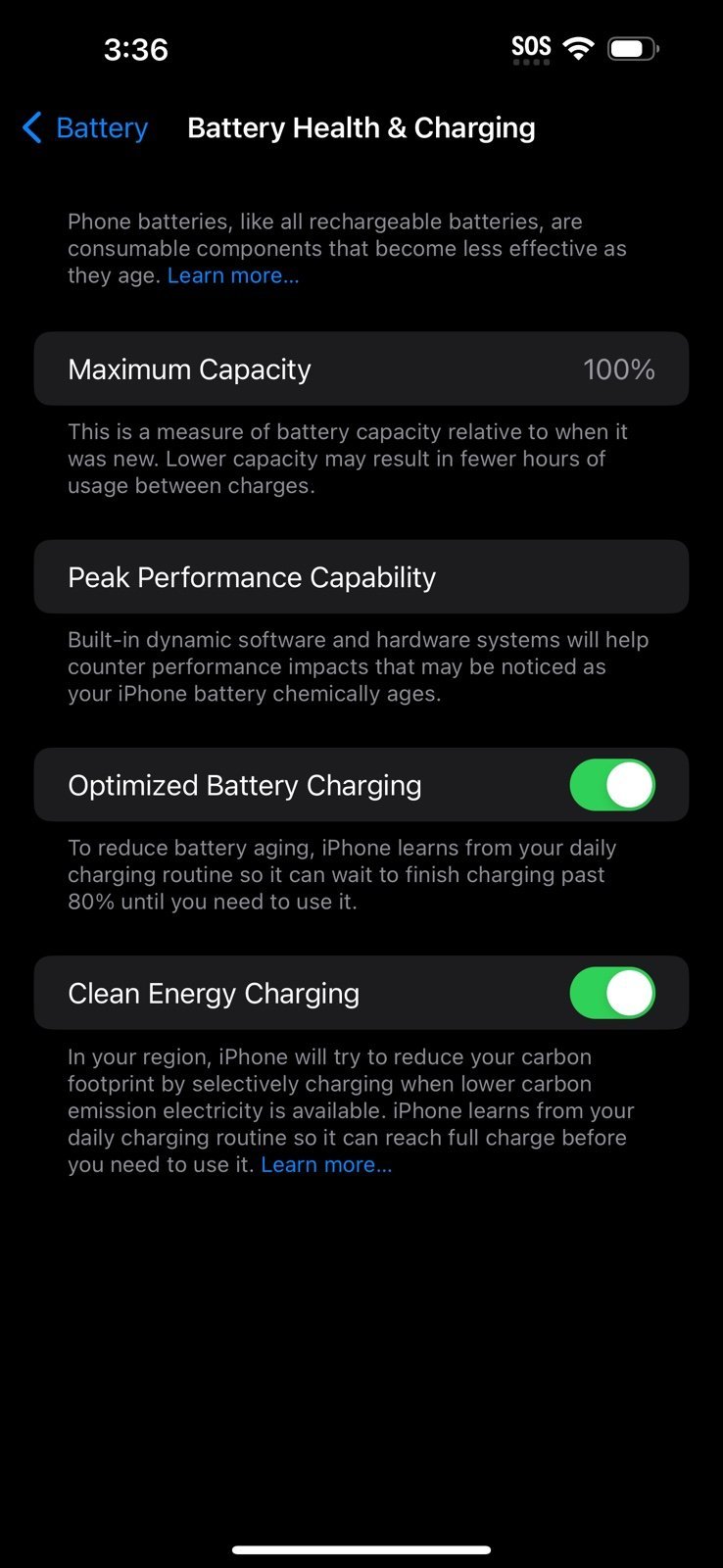Tap the home indicator bar
Image resolution: width=723 pixels, height=1568 pixels.
pos(361,1550)
